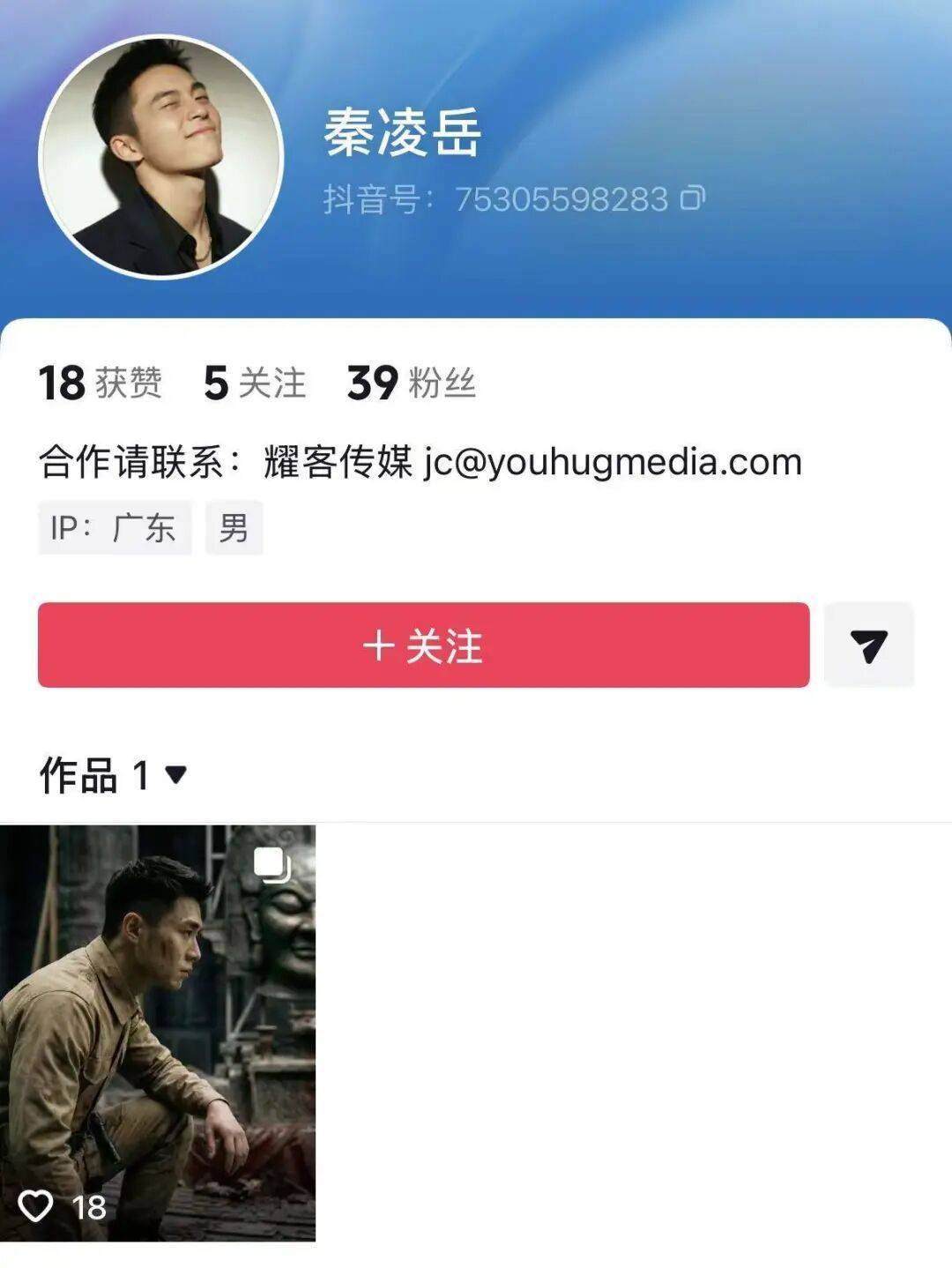Expand the 作品 1 sort dropdown
952x1268 pixels.
pos(175,775)
